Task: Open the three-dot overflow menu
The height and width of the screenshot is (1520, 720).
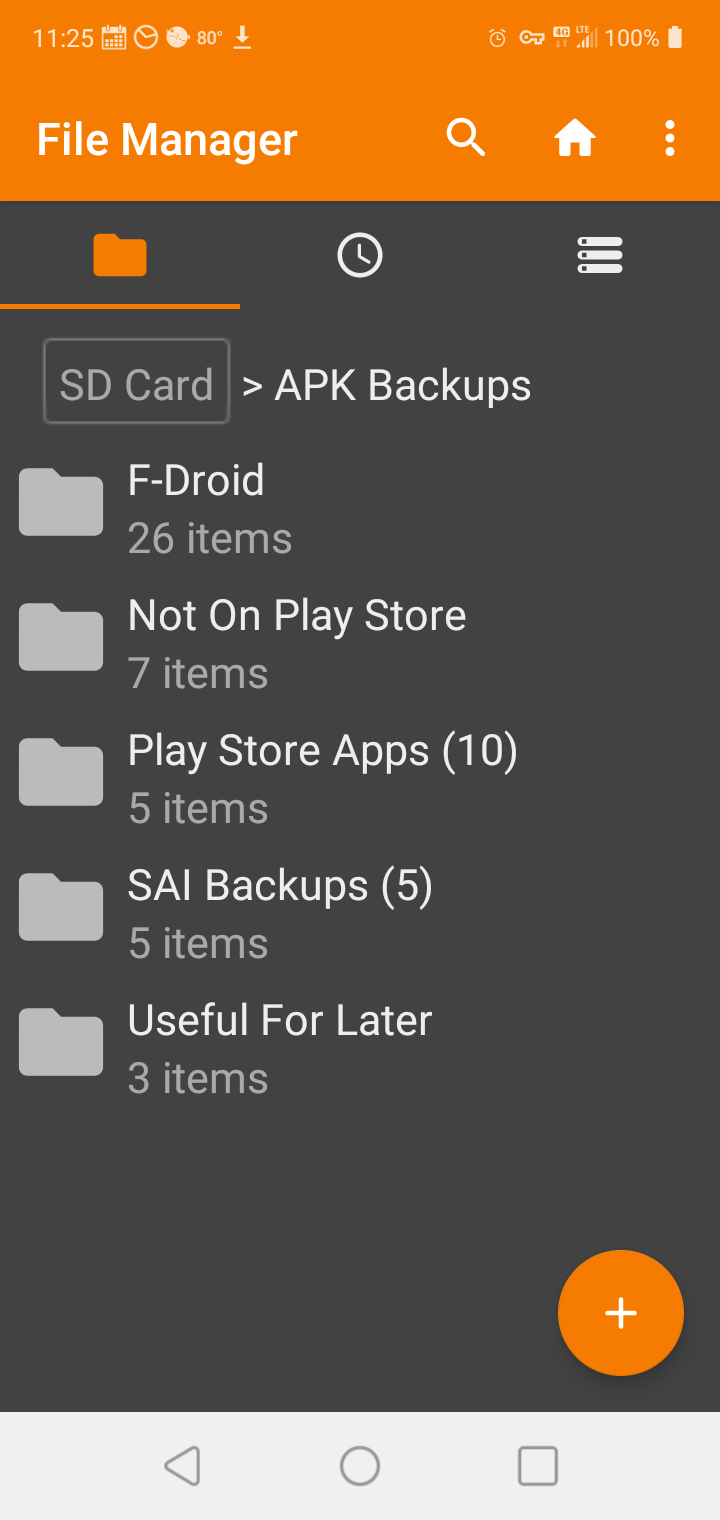Action: pyautogui.click(x=669, y=138)
